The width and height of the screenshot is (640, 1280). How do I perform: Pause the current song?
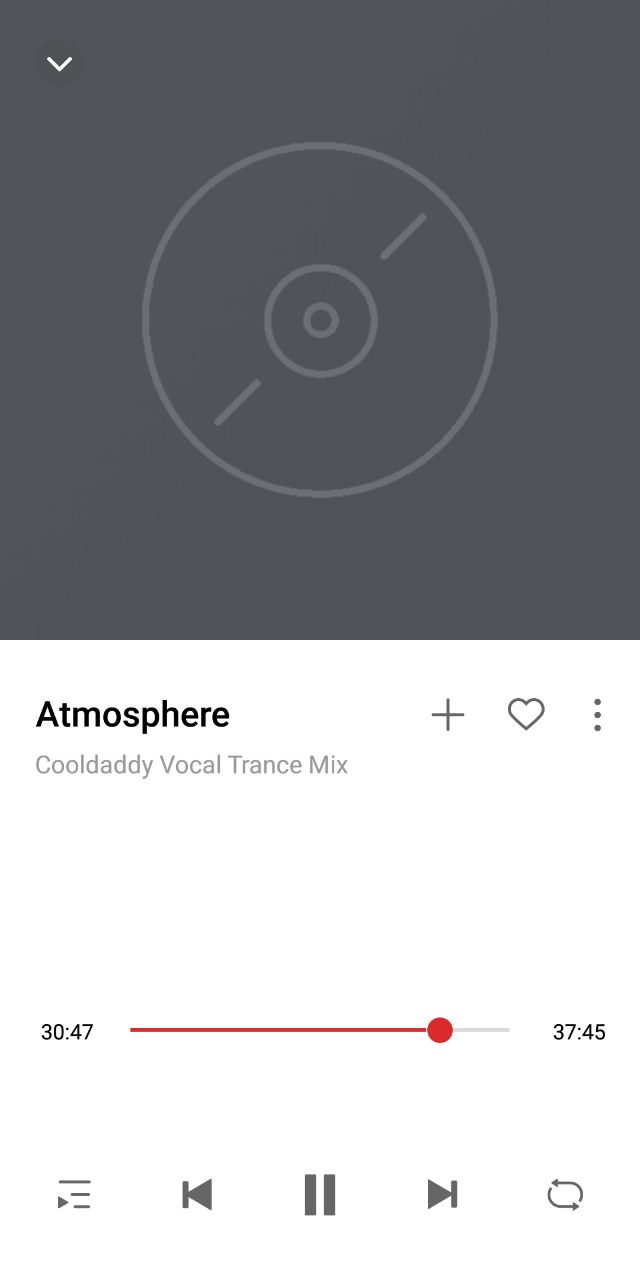click(320, 1195)
